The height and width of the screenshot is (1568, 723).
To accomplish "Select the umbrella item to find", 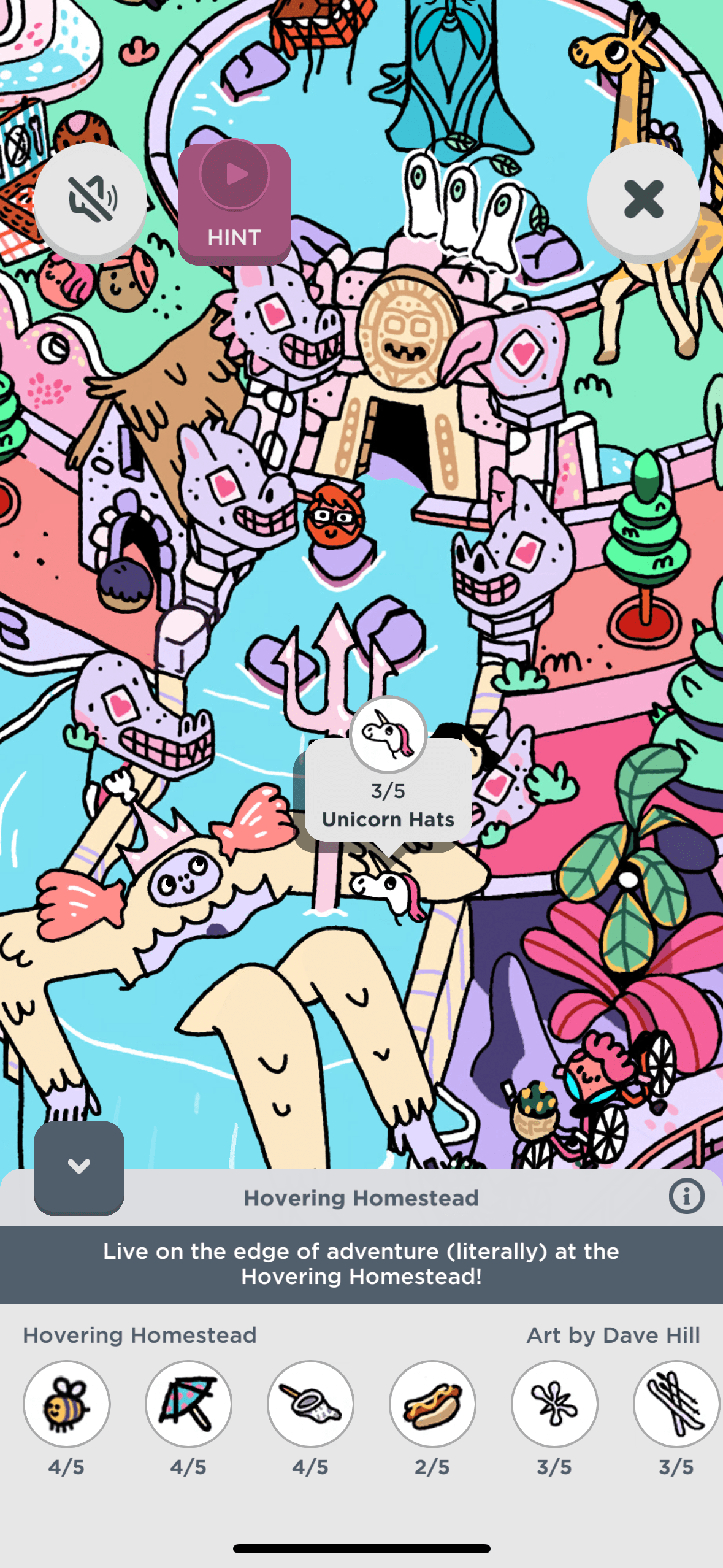I will (x=188, y=1404).
